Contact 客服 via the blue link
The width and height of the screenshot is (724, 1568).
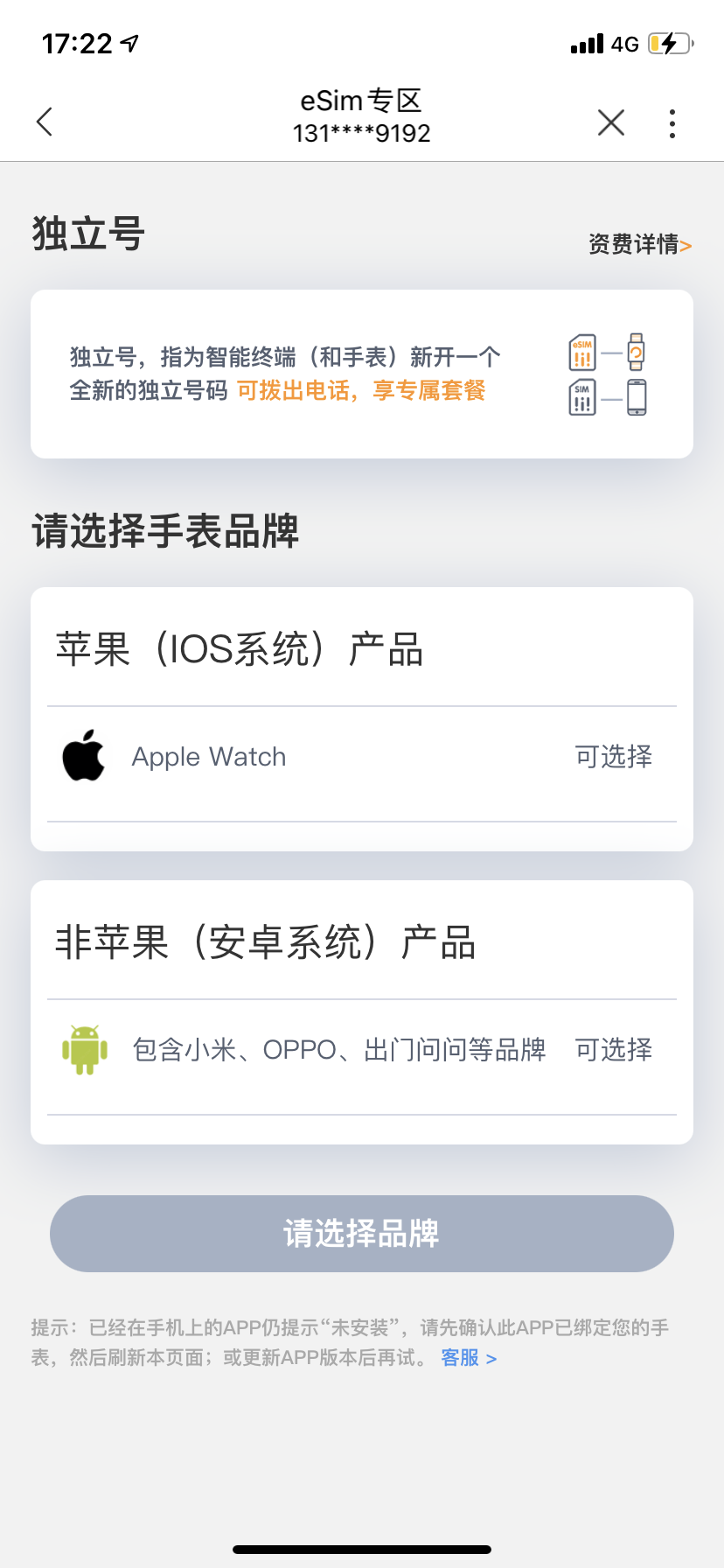[x=468, y=1358]
